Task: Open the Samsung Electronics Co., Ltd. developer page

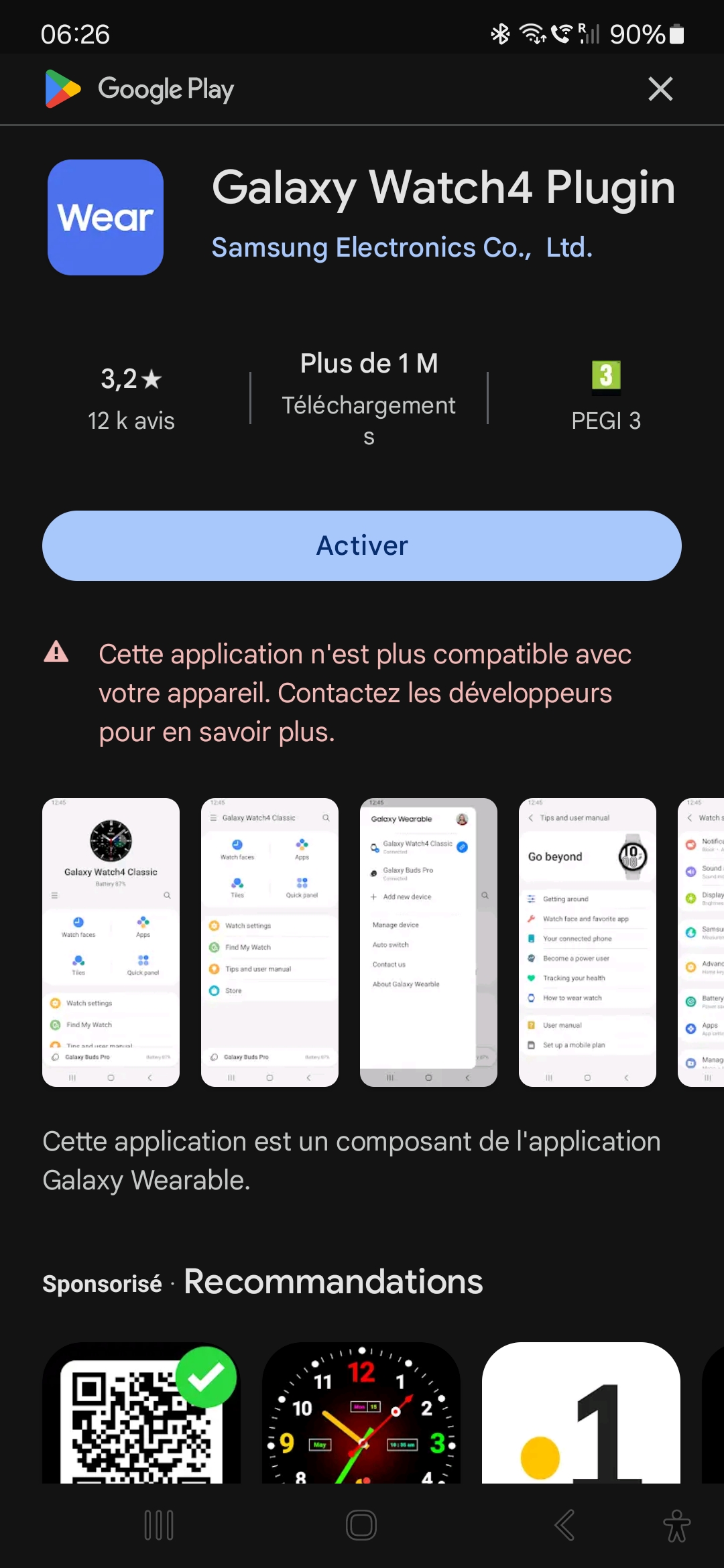Action: [401, 248]
